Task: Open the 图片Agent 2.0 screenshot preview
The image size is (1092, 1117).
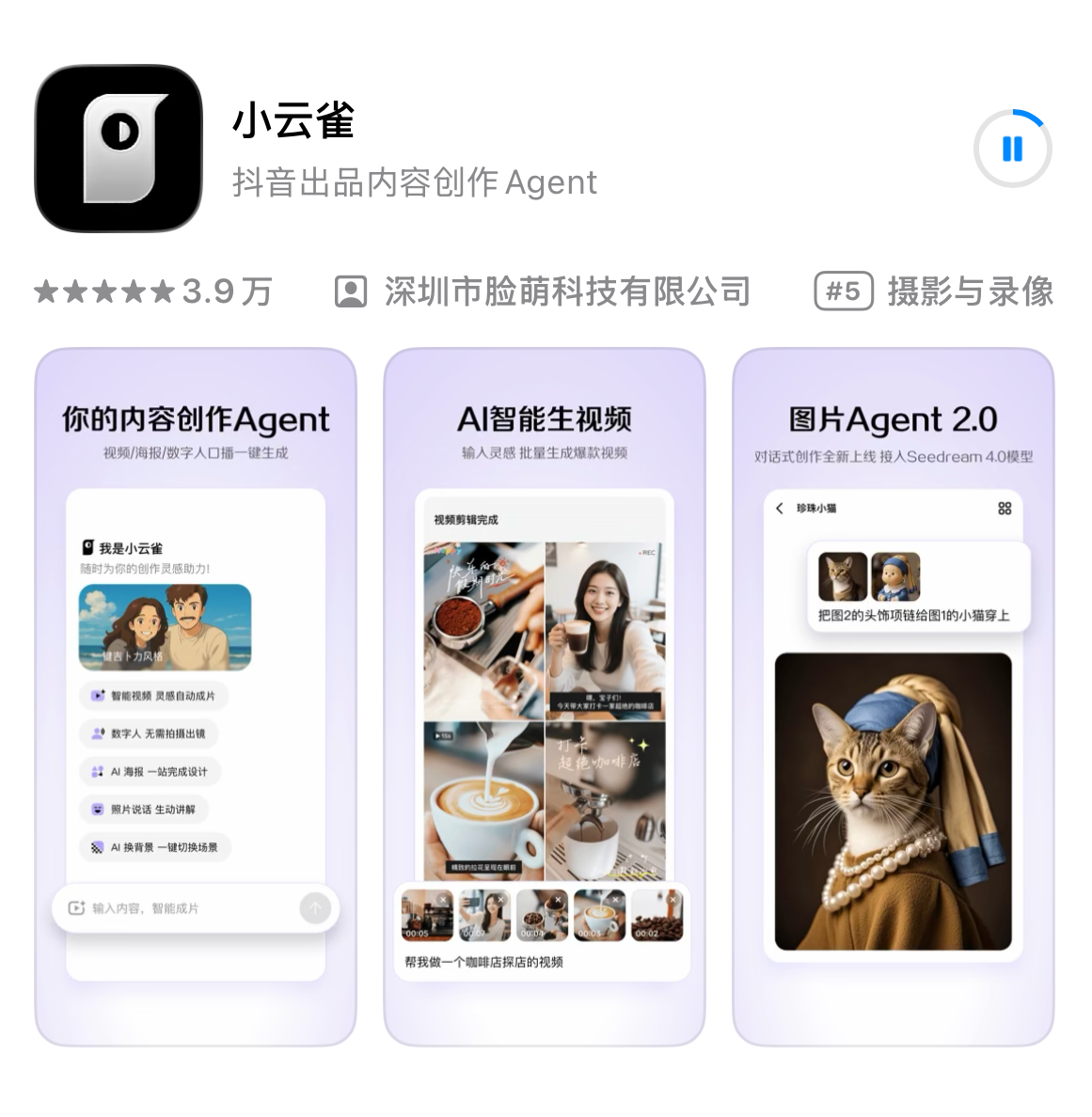Action: (893, 696)
